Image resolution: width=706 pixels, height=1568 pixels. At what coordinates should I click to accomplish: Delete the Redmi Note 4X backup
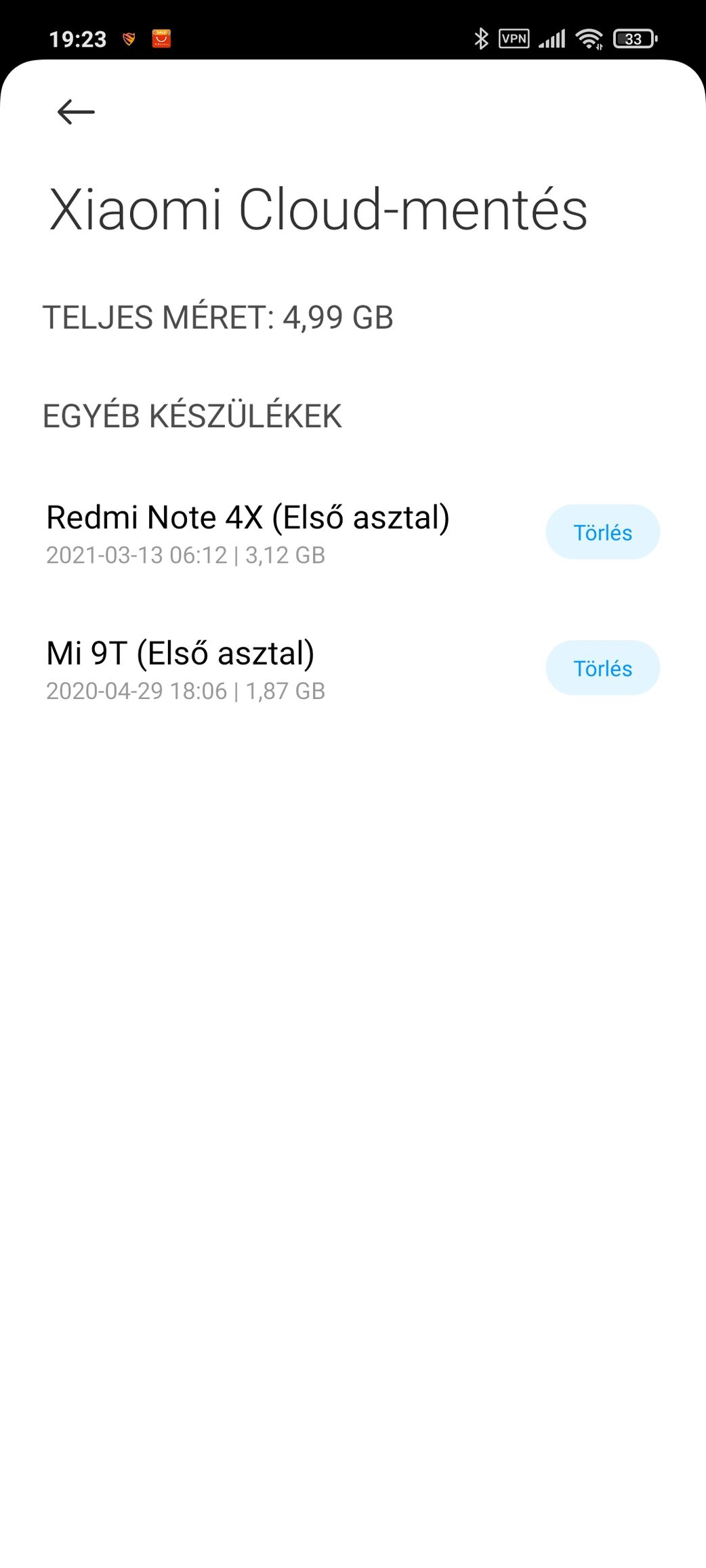(602, 532)
